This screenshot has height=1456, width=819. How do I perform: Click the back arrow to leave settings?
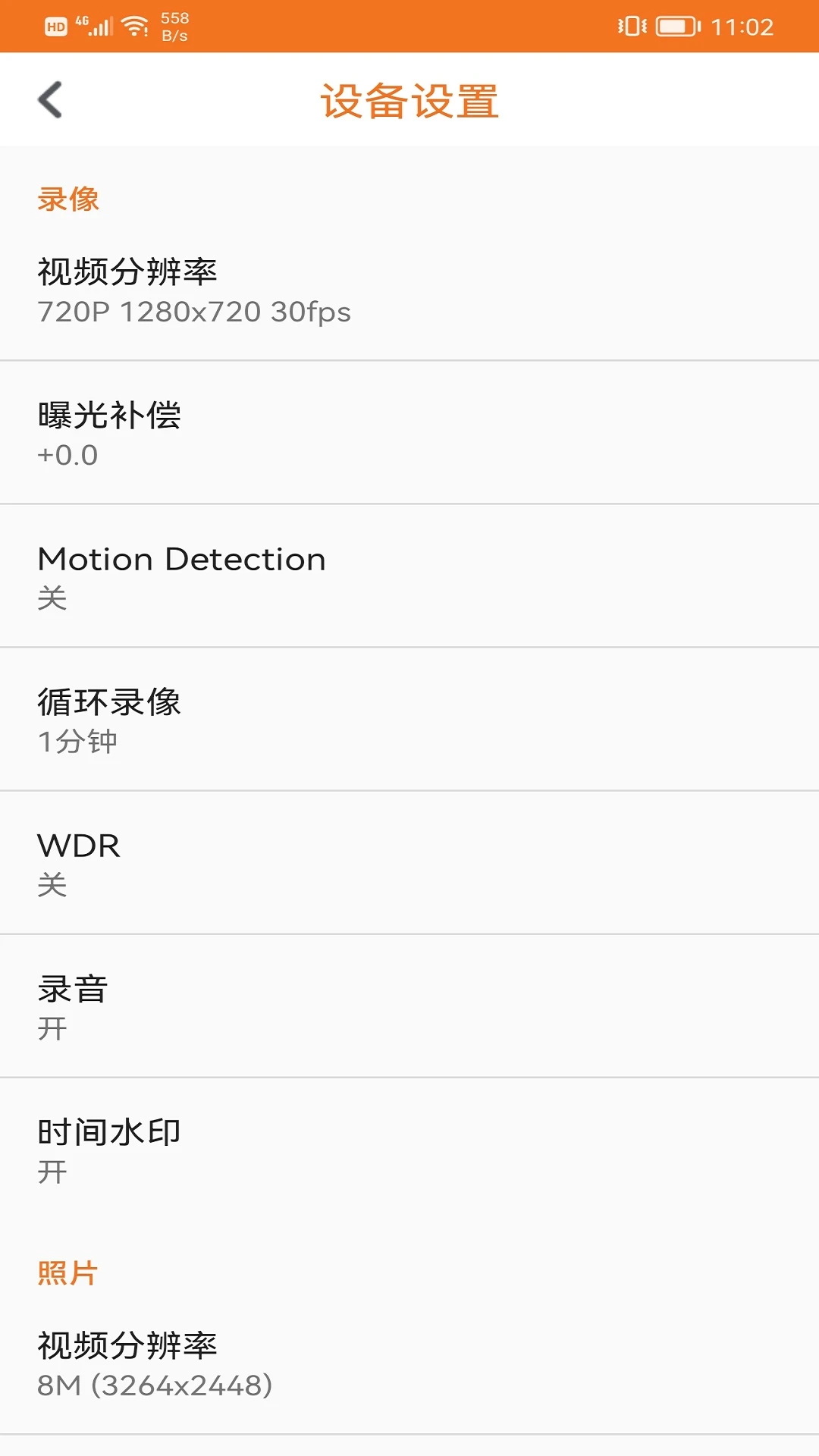pyautogui.click(x=50, y=99)
